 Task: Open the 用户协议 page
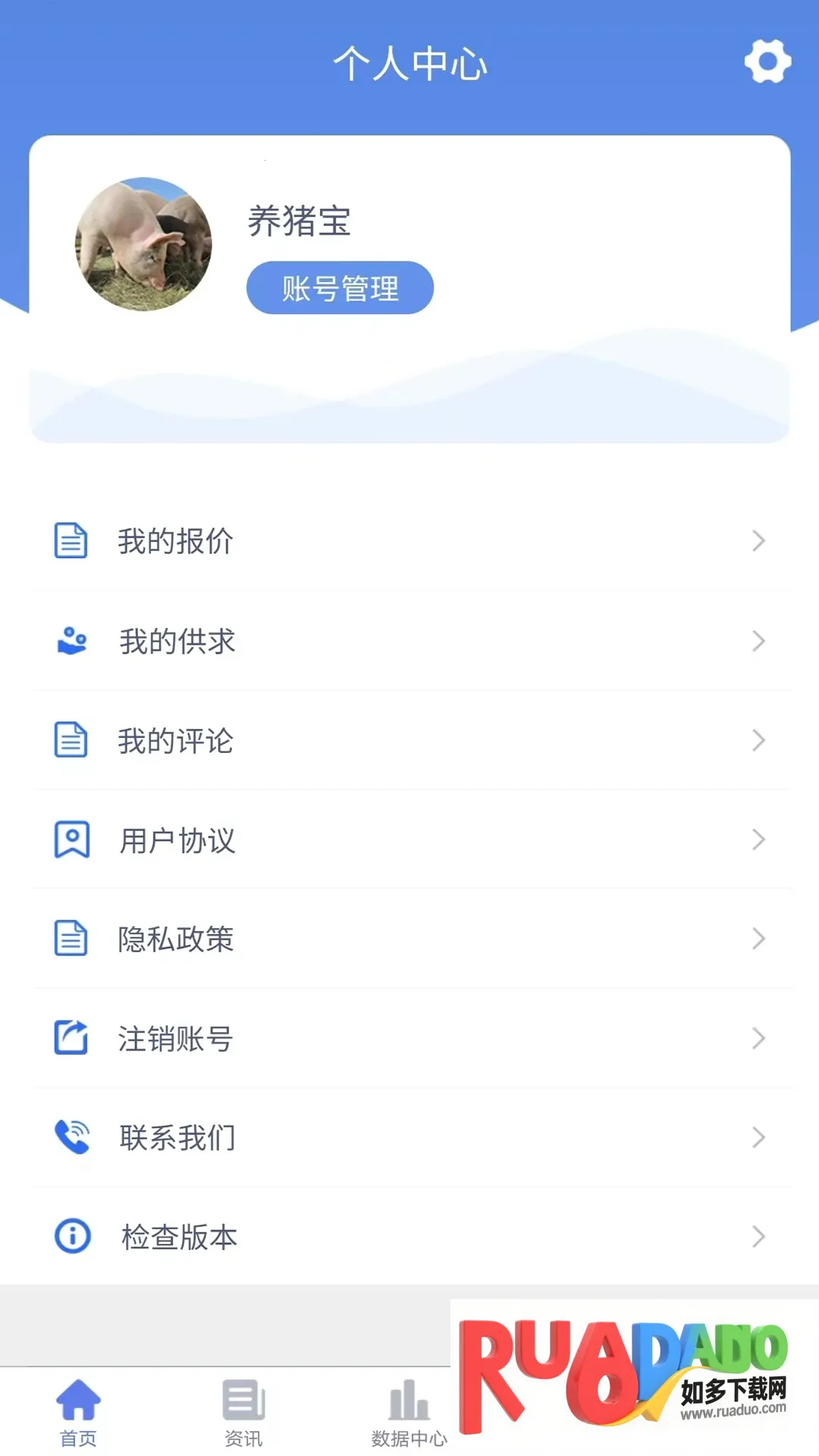click(409, 839)
